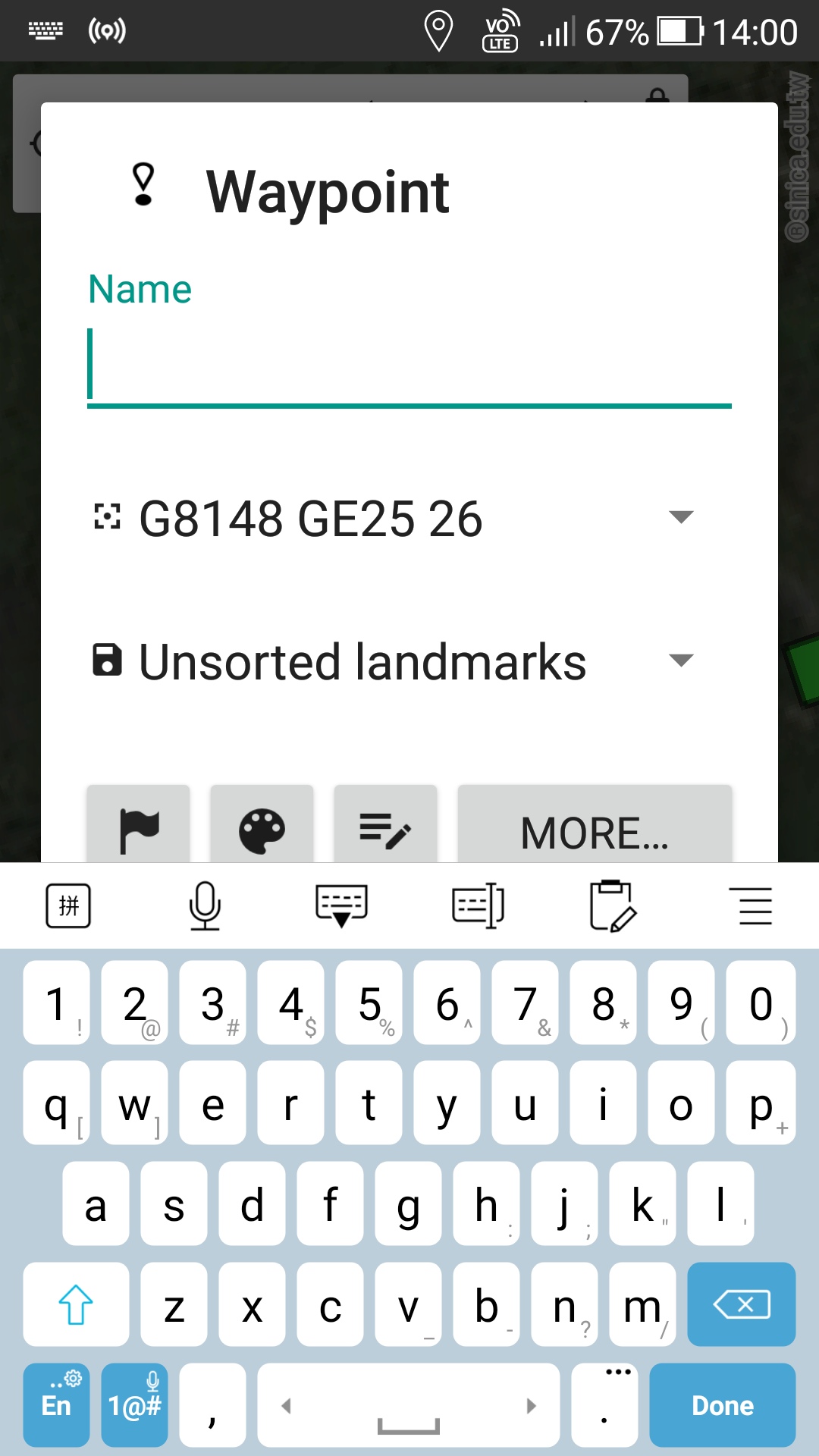
Task: Tap the keyboard backspace key
Action: pyautogui.click(x=741, y=1304)
